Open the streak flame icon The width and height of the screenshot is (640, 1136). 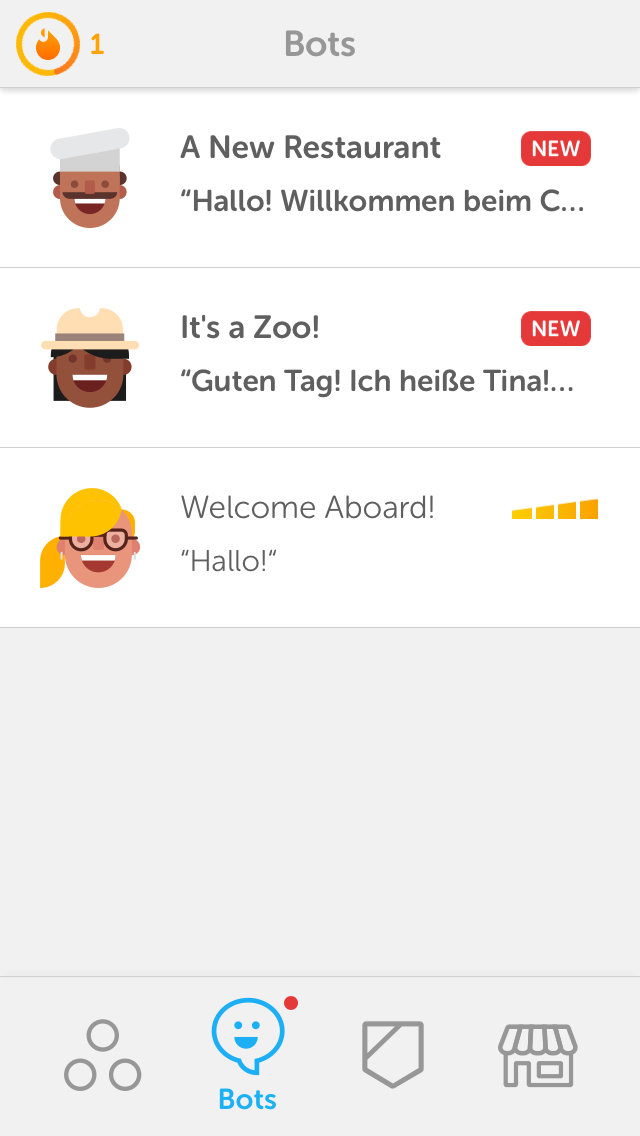pyautogui.click(x=48, y=44)
